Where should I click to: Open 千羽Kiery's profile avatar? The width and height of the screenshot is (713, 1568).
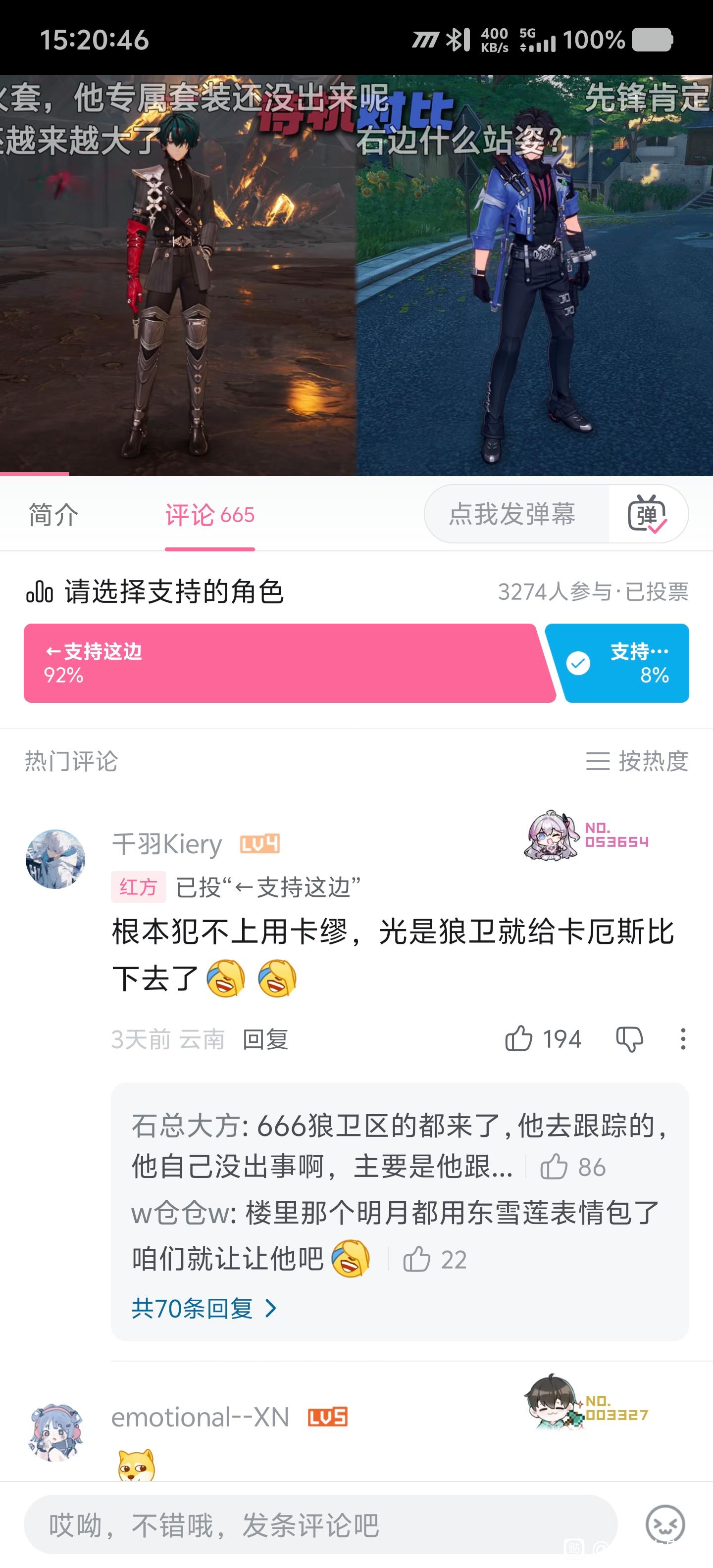[55, 859]
